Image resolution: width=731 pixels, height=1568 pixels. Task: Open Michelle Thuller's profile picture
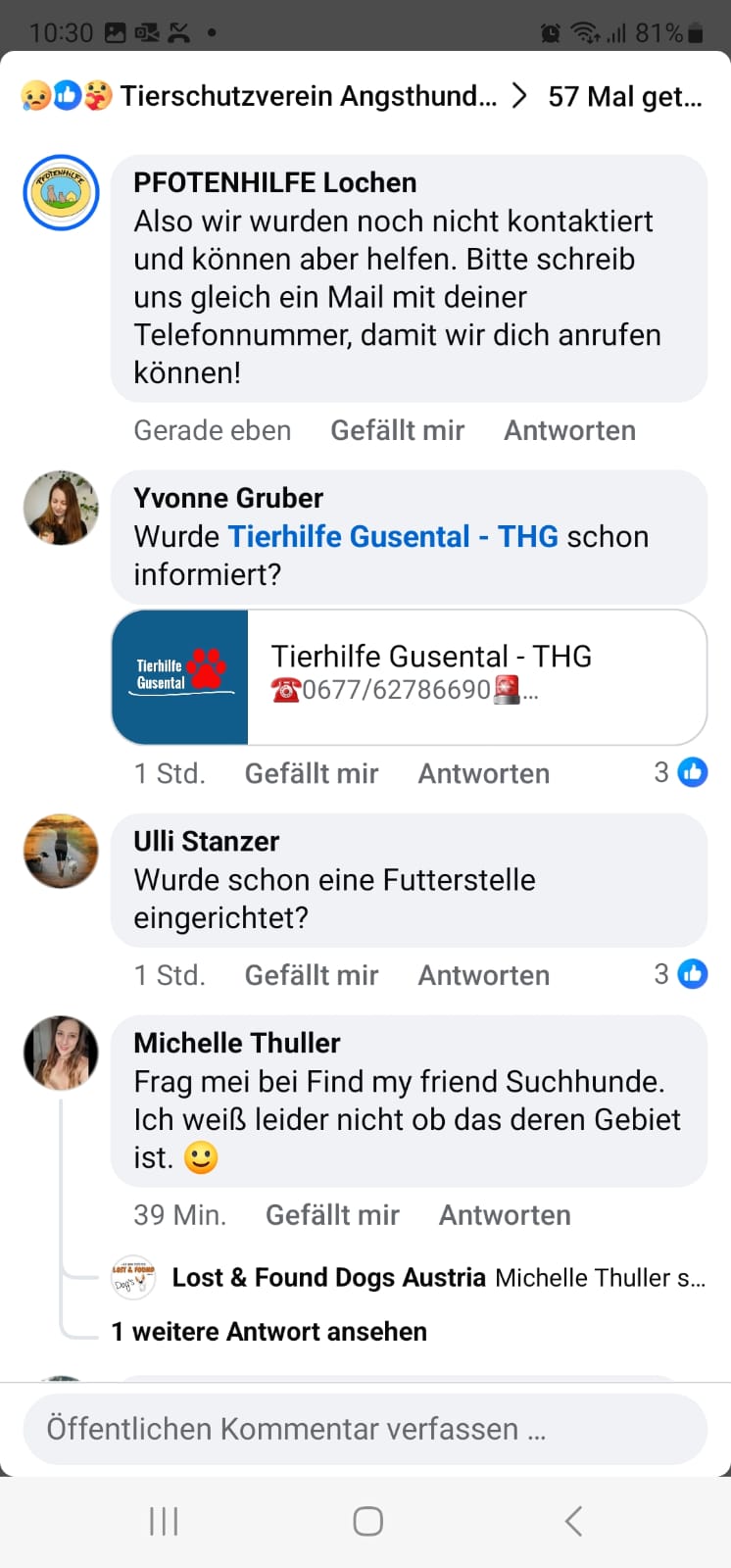pyautogui.click(x=61, y=1053)
